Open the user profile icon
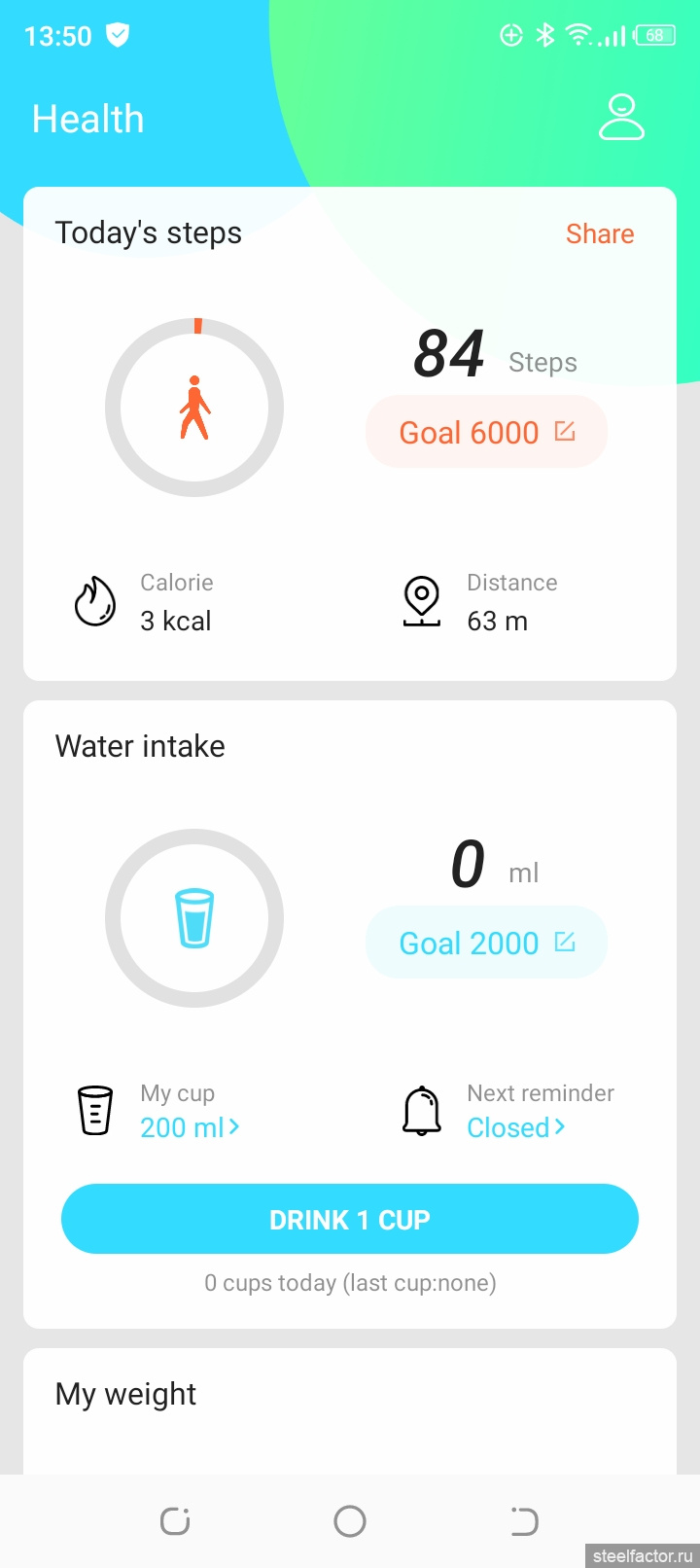Viewport: 700px width, 1568px height. click(621, 118)
